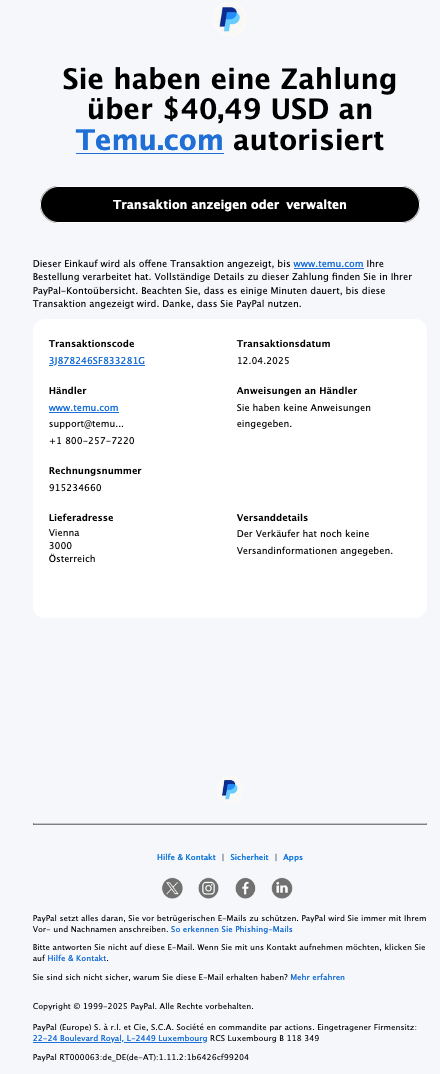Open the Boulevard Royal Luxembourg address link
Image resolution: width=440 pixels, height=1074 pixels.
coord(120,1038)
